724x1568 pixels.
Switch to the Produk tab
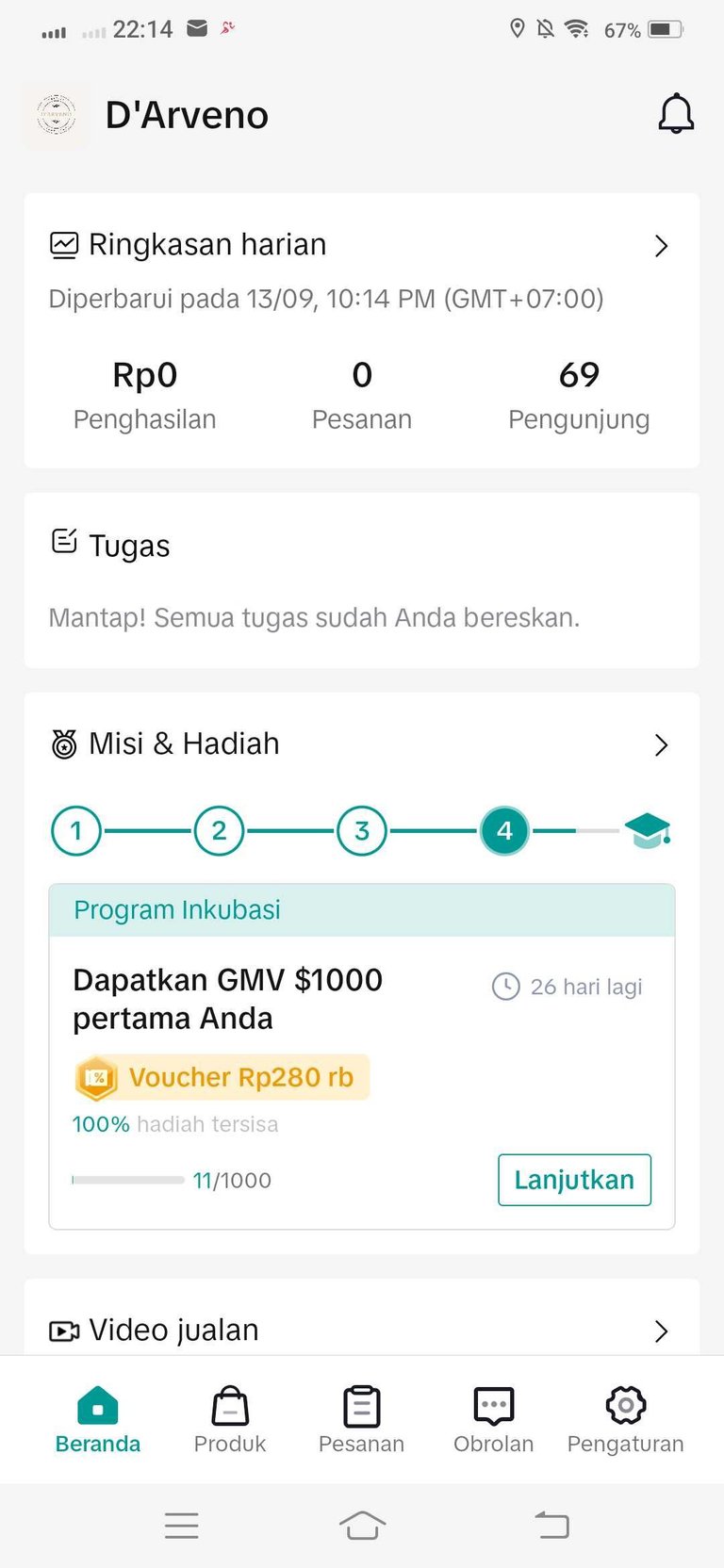pyautogui.click(x=230, y=1420)
